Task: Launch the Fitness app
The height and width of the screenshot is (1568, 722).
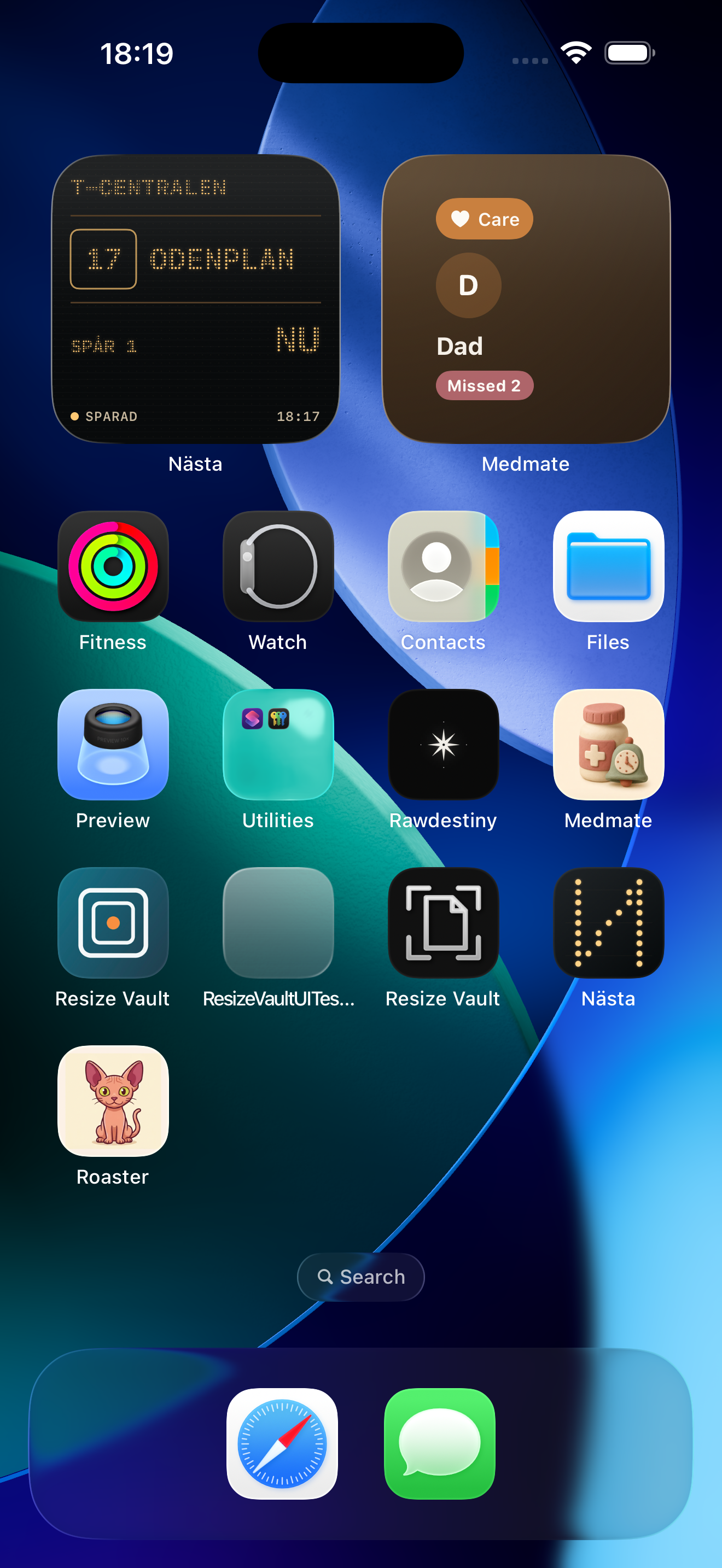Action: pos(113,566)
